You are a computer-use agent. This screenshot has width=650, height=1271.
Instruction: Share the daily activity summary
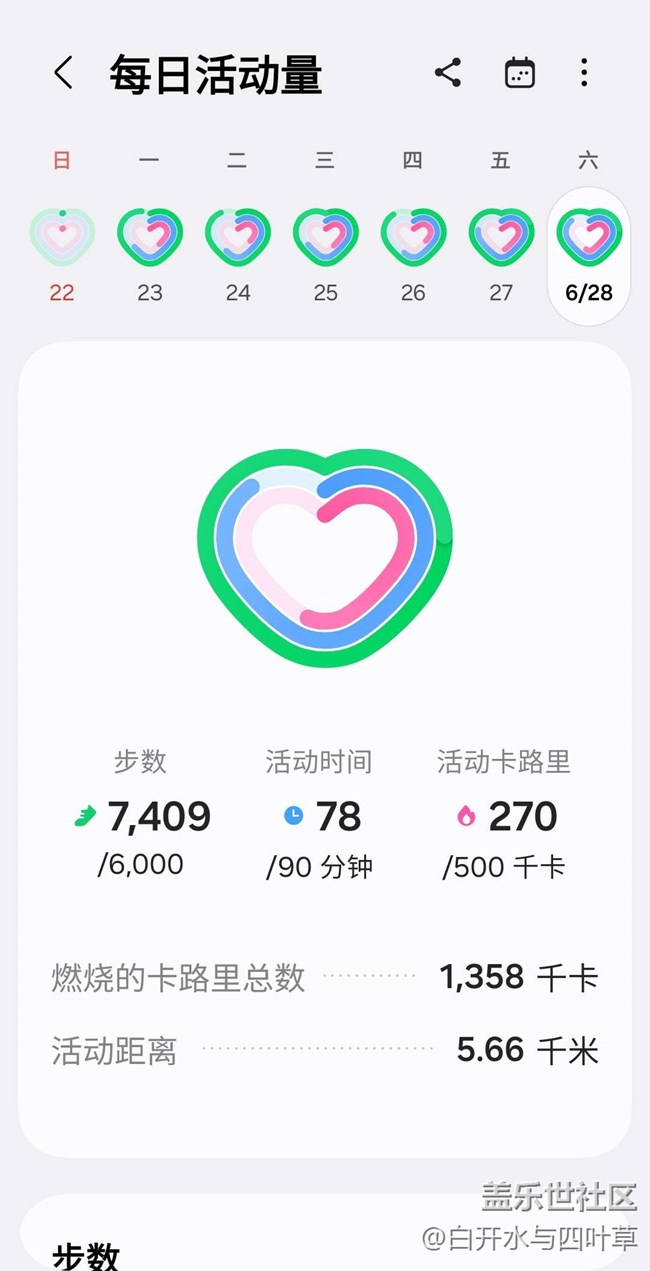pyautogui.click(x=447, y=73)
